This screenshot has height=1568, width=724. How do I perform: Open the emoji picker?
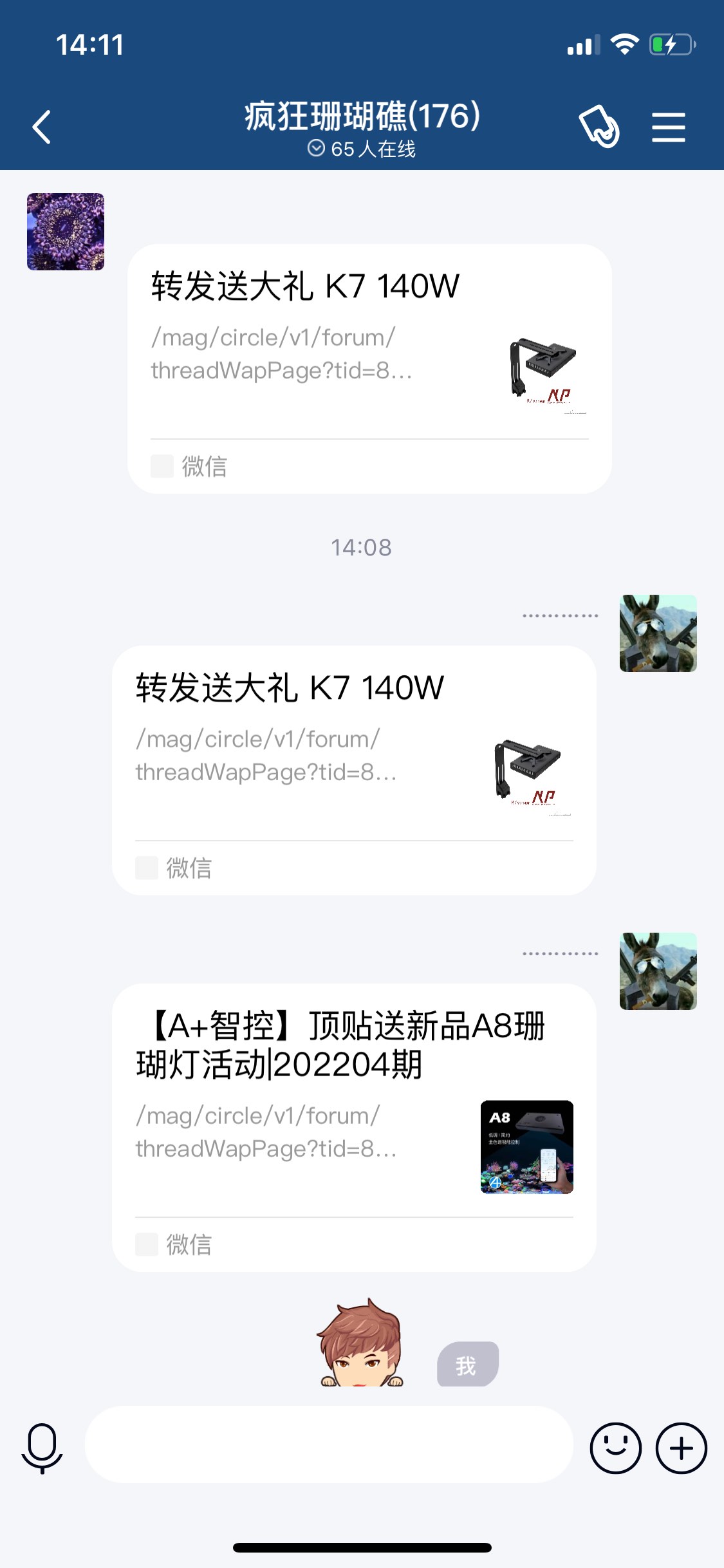[615, 1448]
